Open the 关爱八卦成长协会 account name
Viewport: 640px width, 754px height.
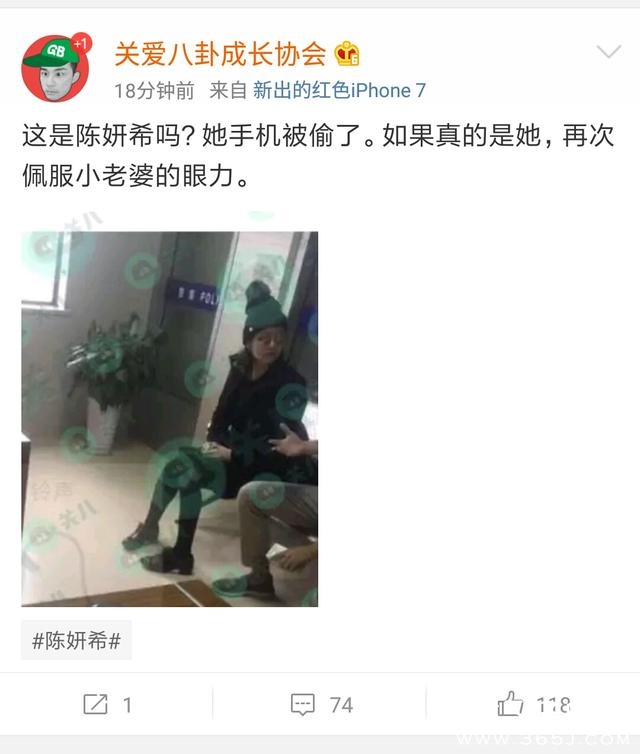223,53
